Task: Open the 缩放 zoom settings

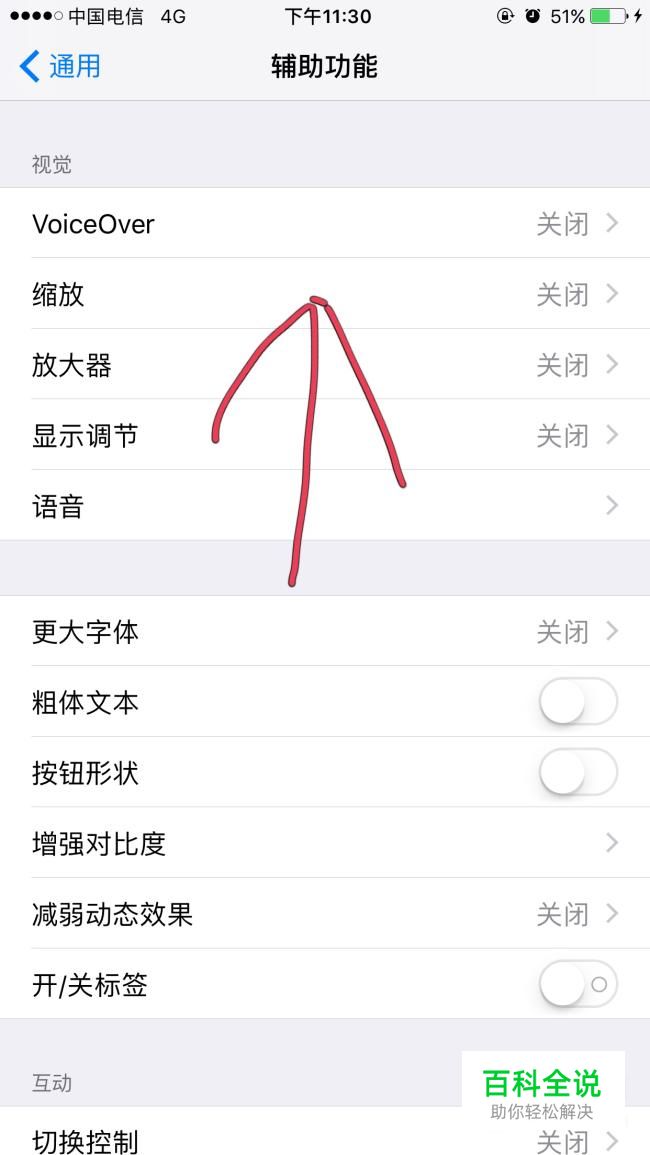Action: click(x=325, y=294)
